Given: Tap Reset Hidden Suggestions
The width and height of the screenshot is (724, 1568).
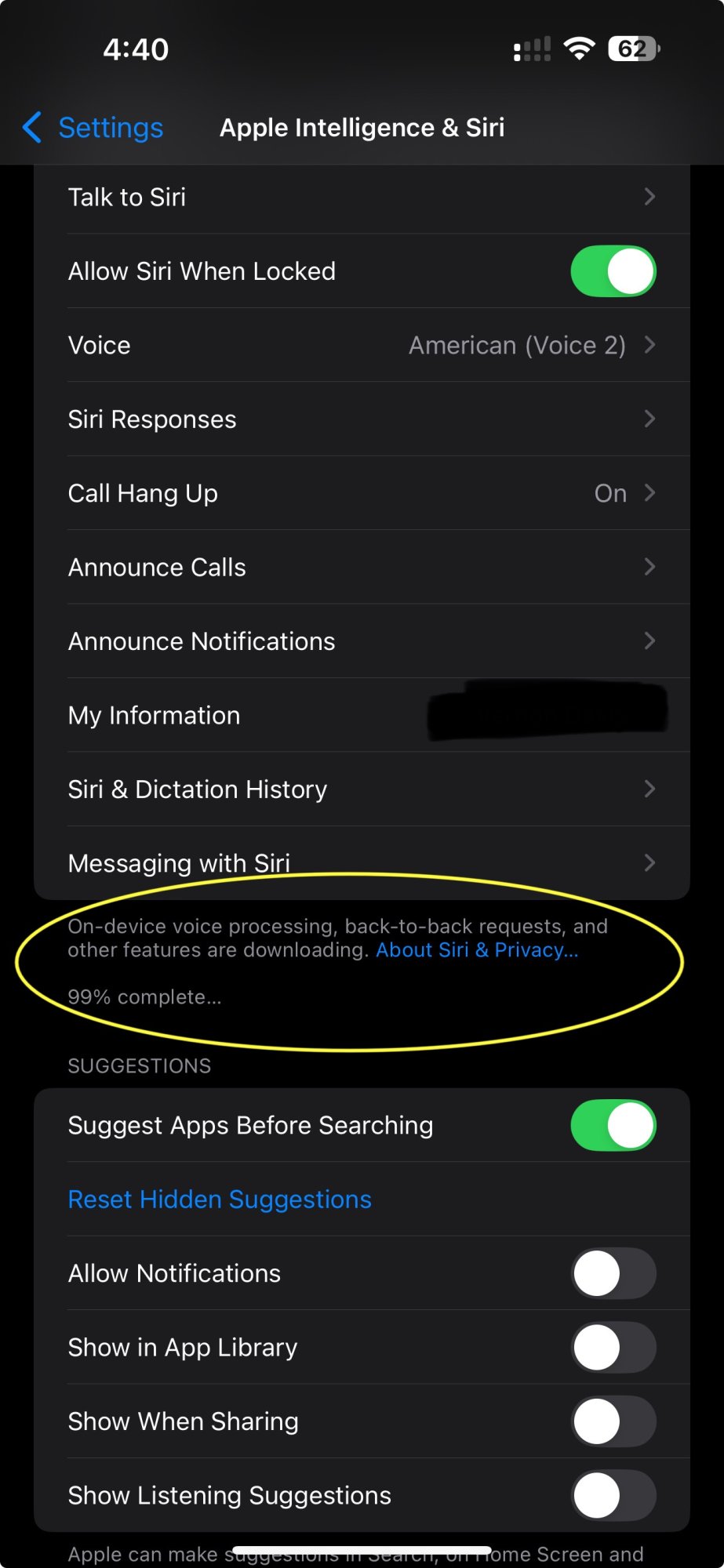Looking at the screenshot, I should point(220,1200).
